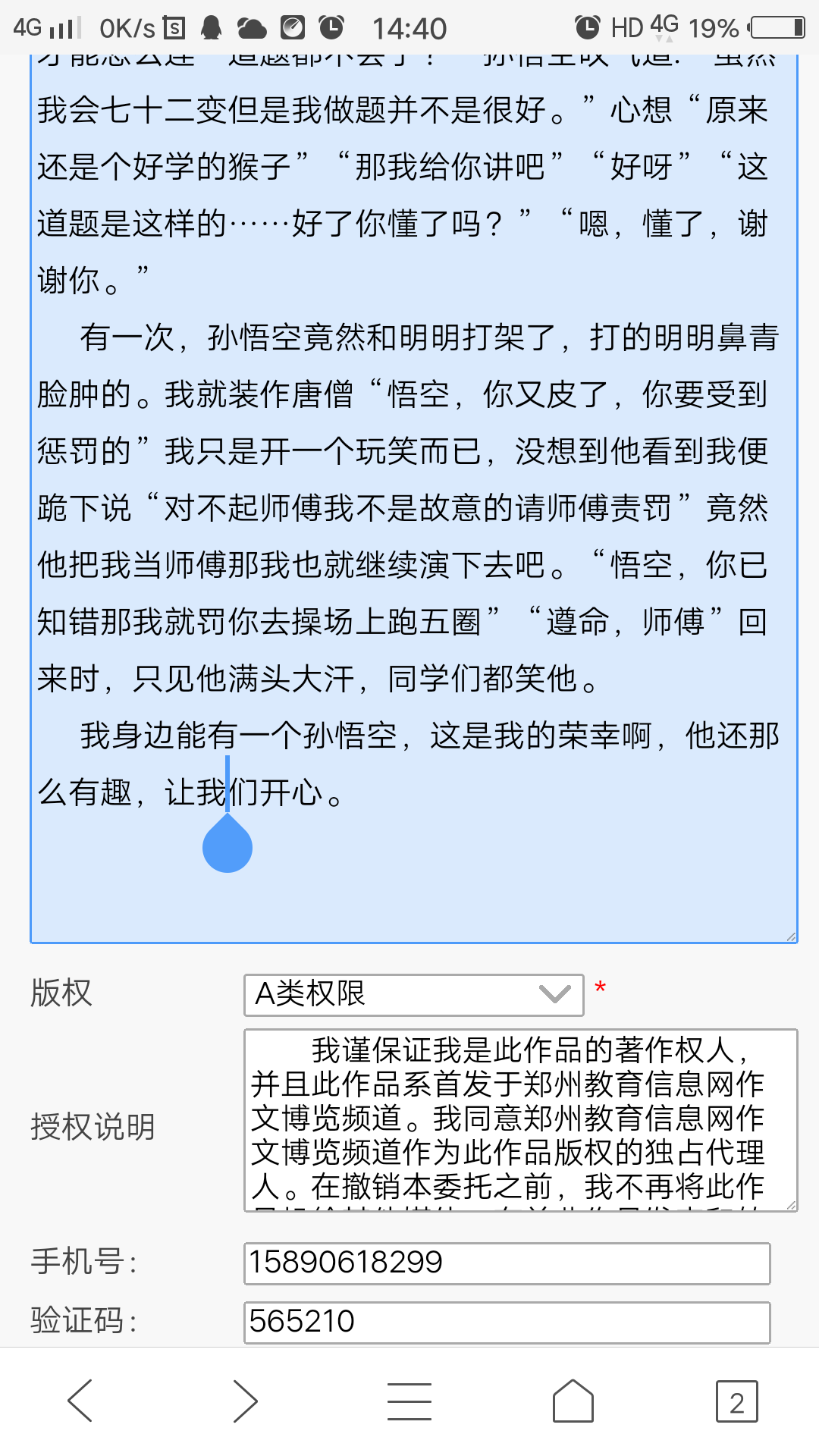
Task: Edit the 验证码 verification code field
Action: coord(507,1322)
